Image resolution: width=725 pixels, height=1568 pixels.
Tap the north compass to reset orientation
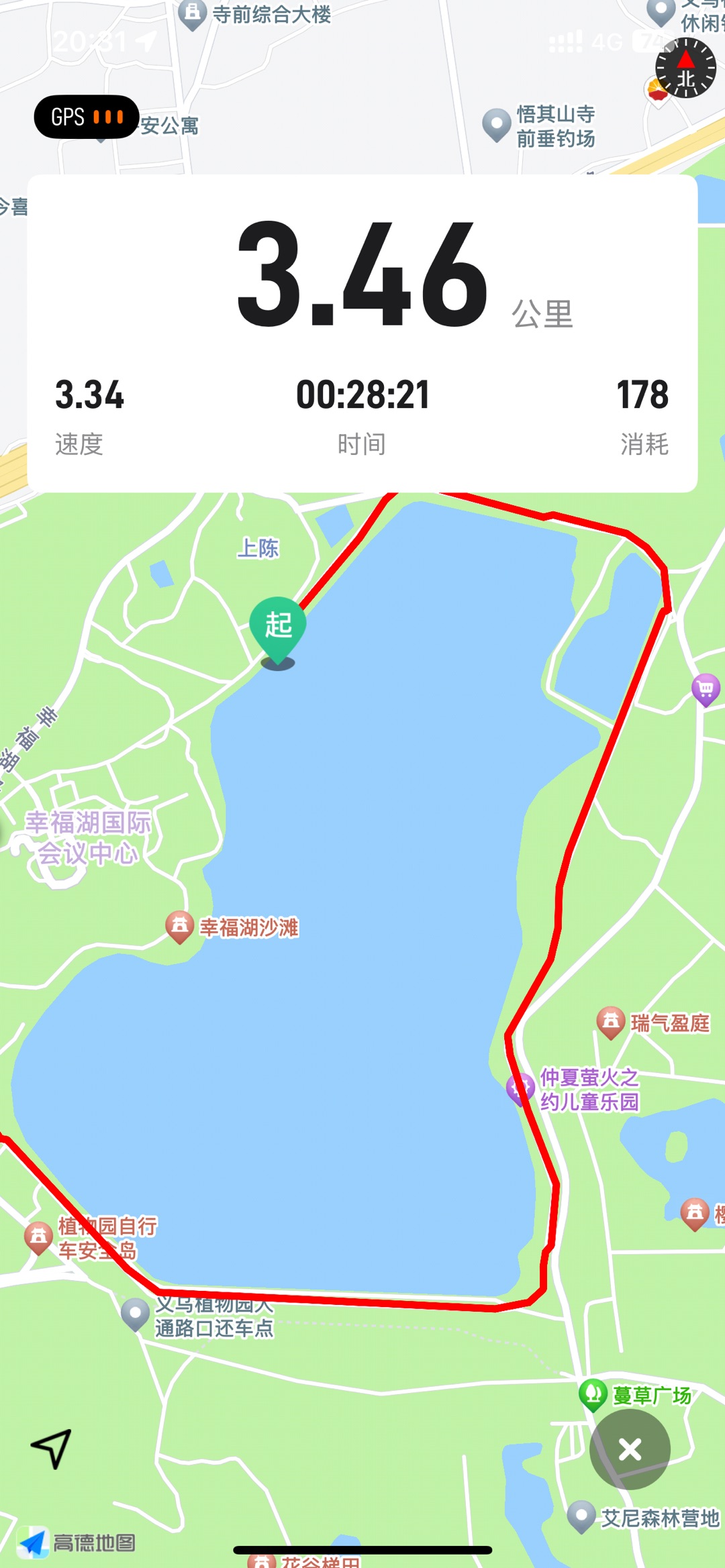[685, 68]
